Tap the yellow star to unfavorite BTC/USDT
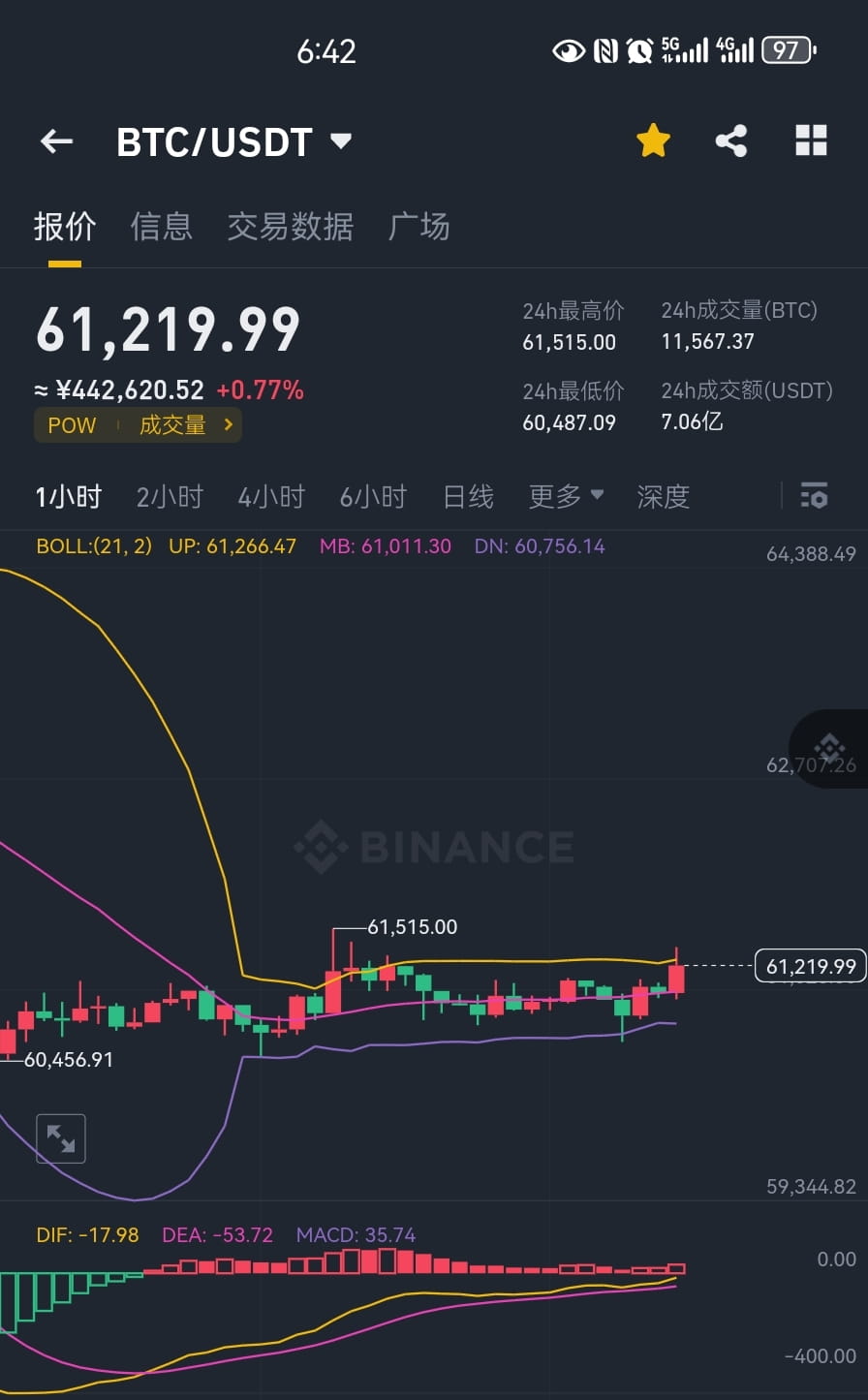Viewport: 868px width, 1400px height. 653,140
